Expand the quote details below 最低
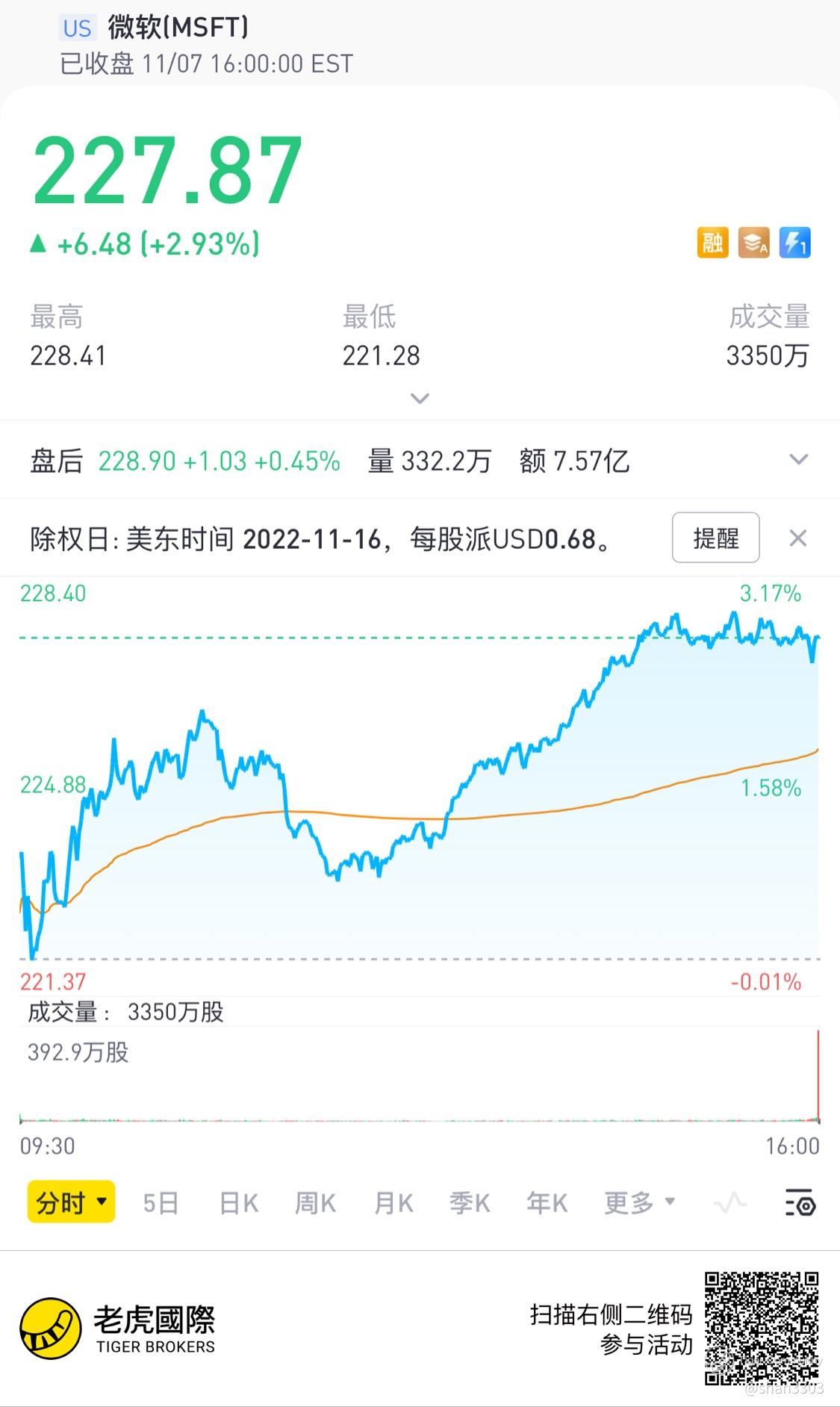Image resolution: width=840 pixels, height=1407 pixels. click(420, 398)
